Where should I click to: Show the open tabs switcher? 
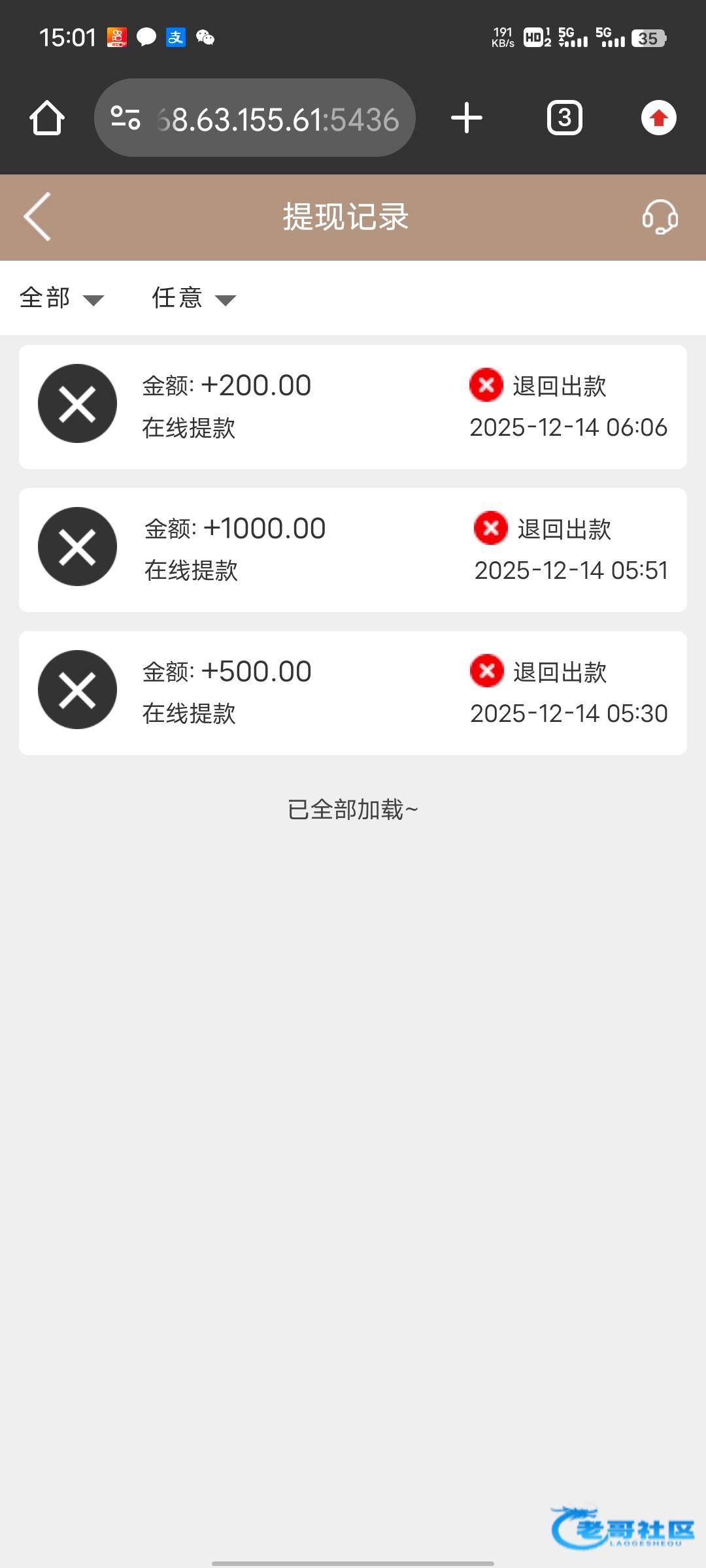coord(564,118)
